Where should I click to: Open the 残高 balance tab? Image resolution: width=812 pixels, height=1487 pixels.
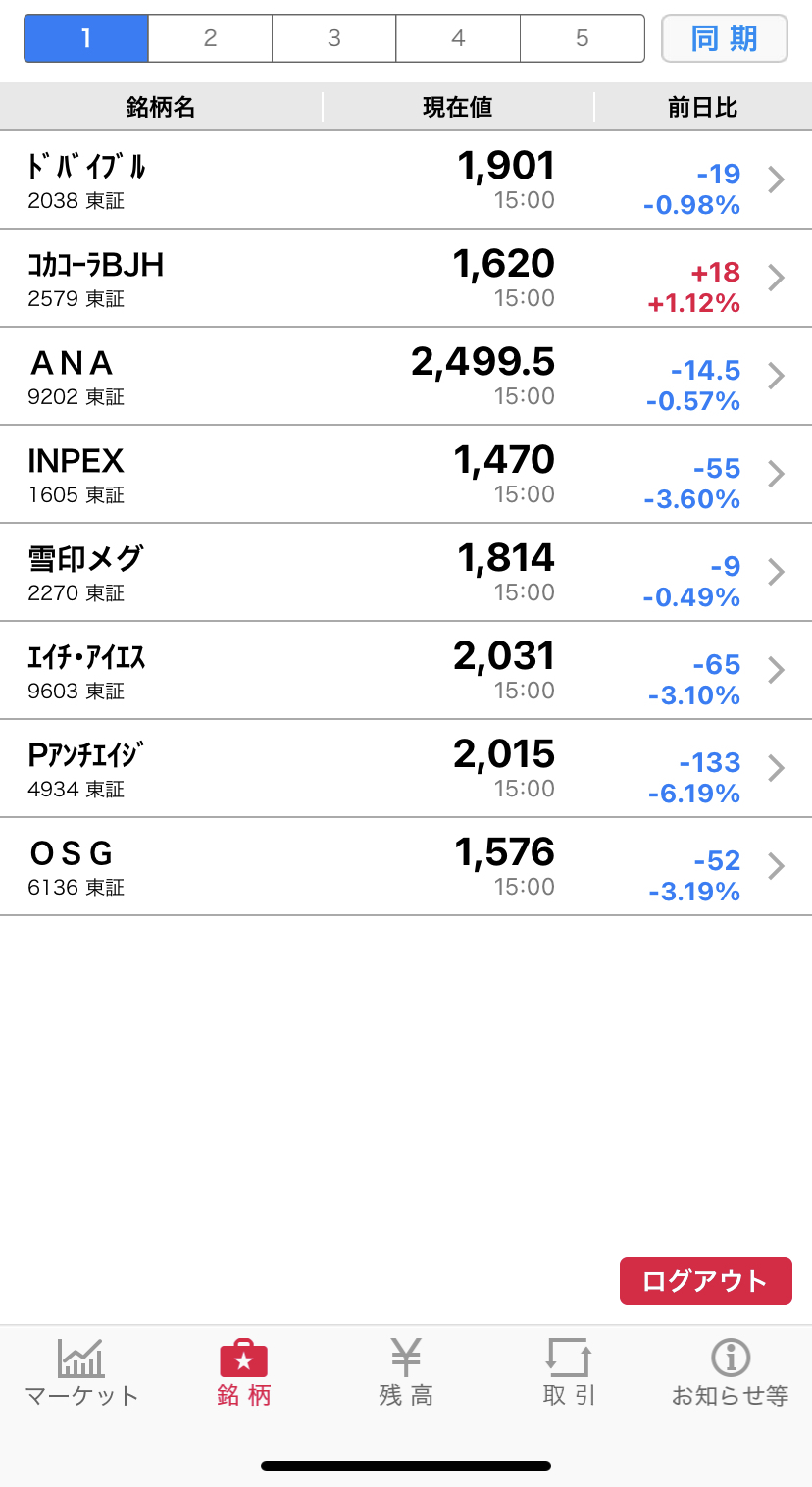coord(406,1373)
